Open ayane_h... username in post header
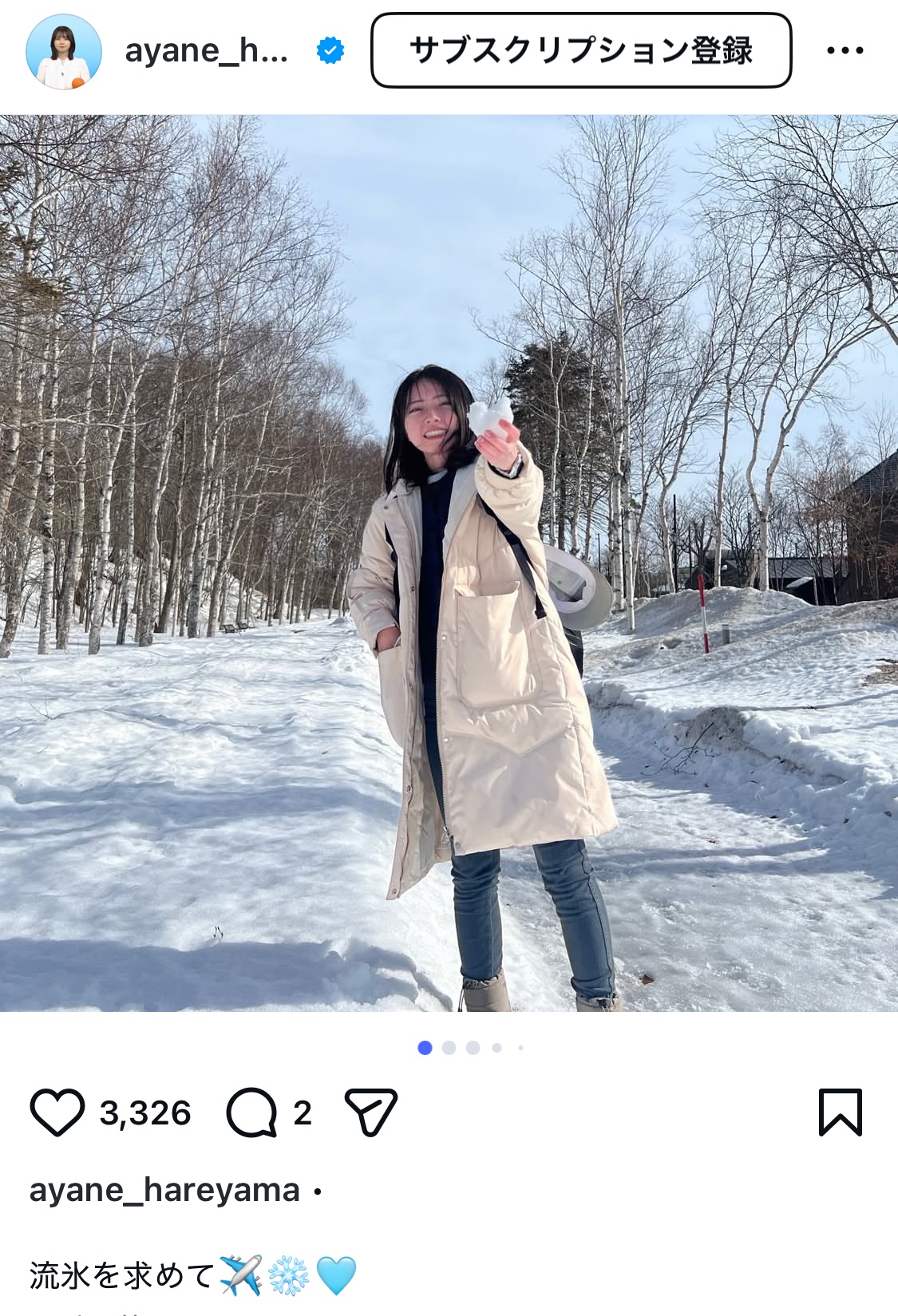This screenshot has height=1316, width=898. pos(206,51)
